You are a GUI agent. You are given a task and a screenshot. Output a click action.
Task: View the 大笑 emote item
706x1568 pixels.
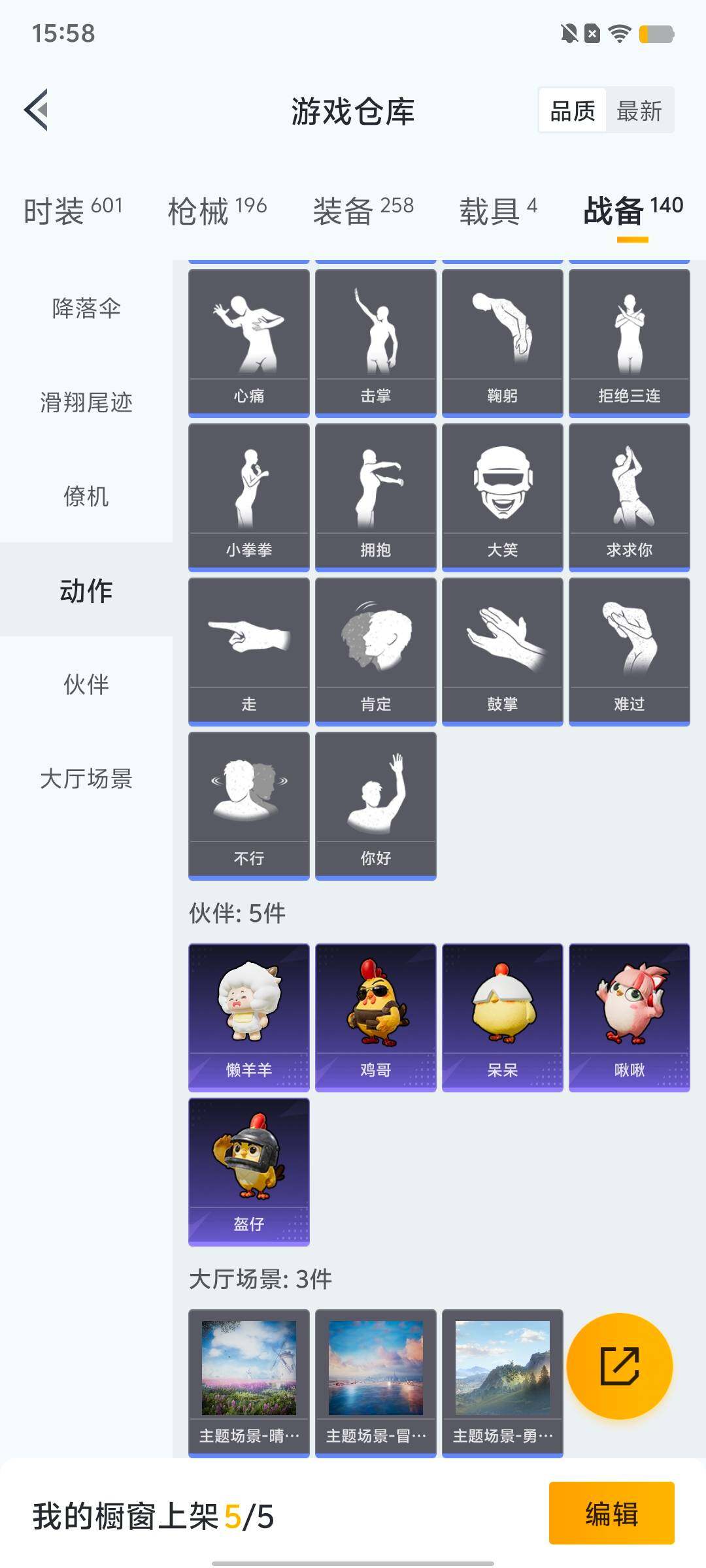tap(503, 497)
